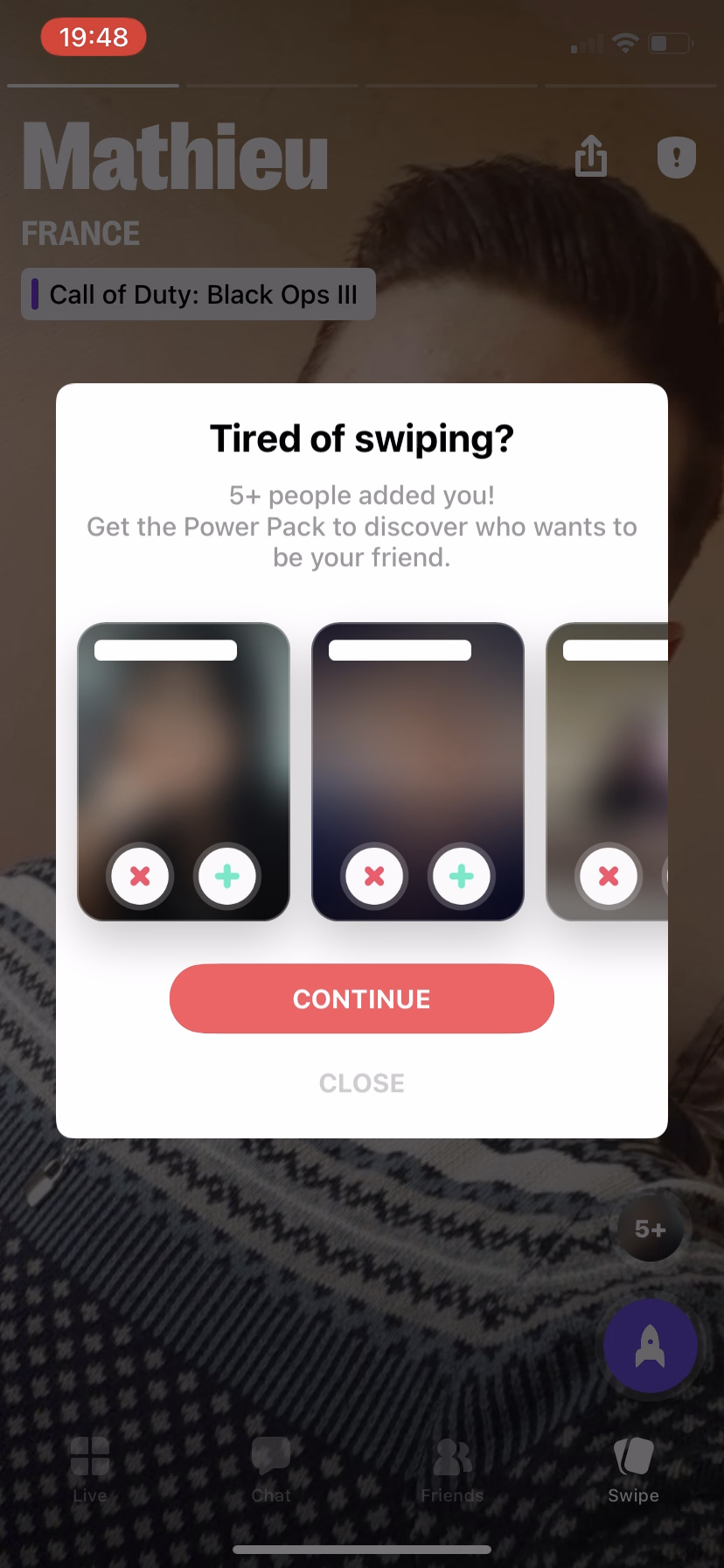Viewport: 724px width, 1568px height.
Task: Add the second blurred profile as friend
Action: click(x=462, y=876)
